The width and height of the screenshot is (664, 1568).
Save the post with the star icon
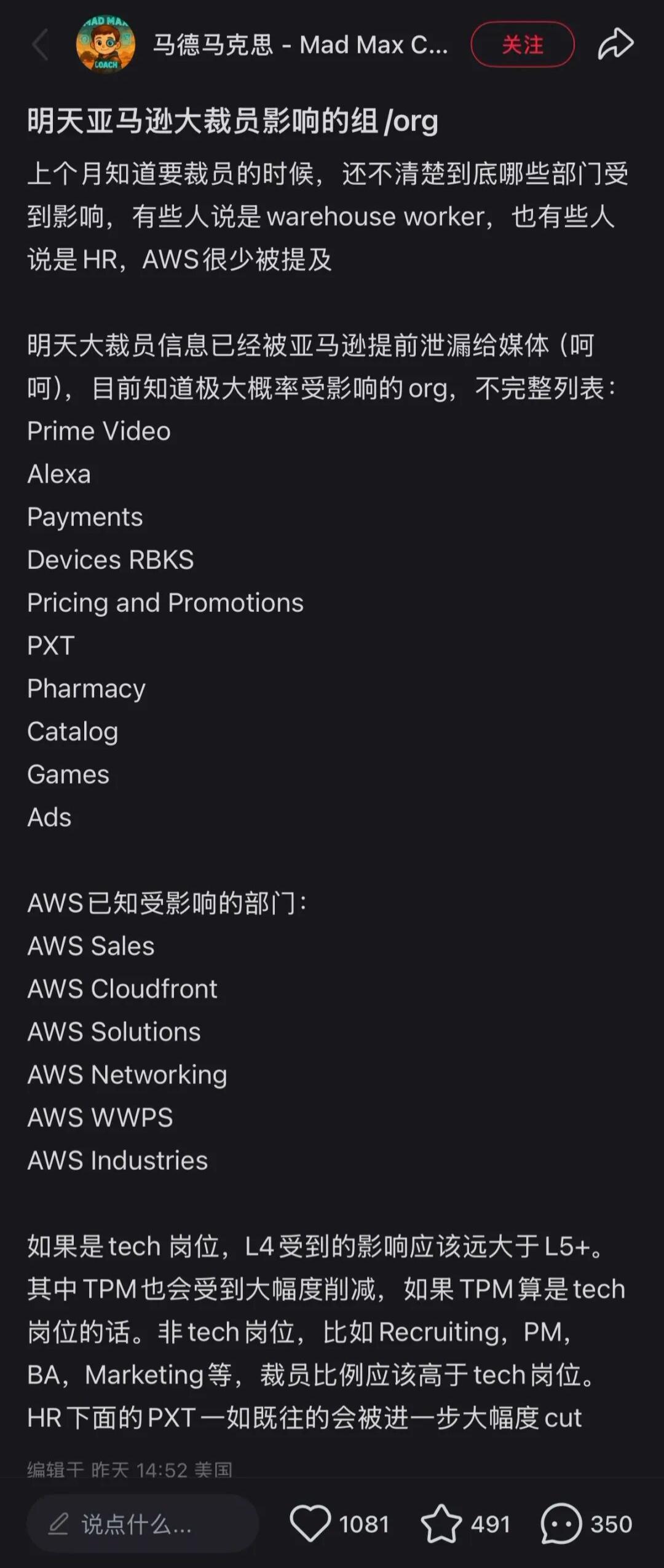coord(441,1524)
